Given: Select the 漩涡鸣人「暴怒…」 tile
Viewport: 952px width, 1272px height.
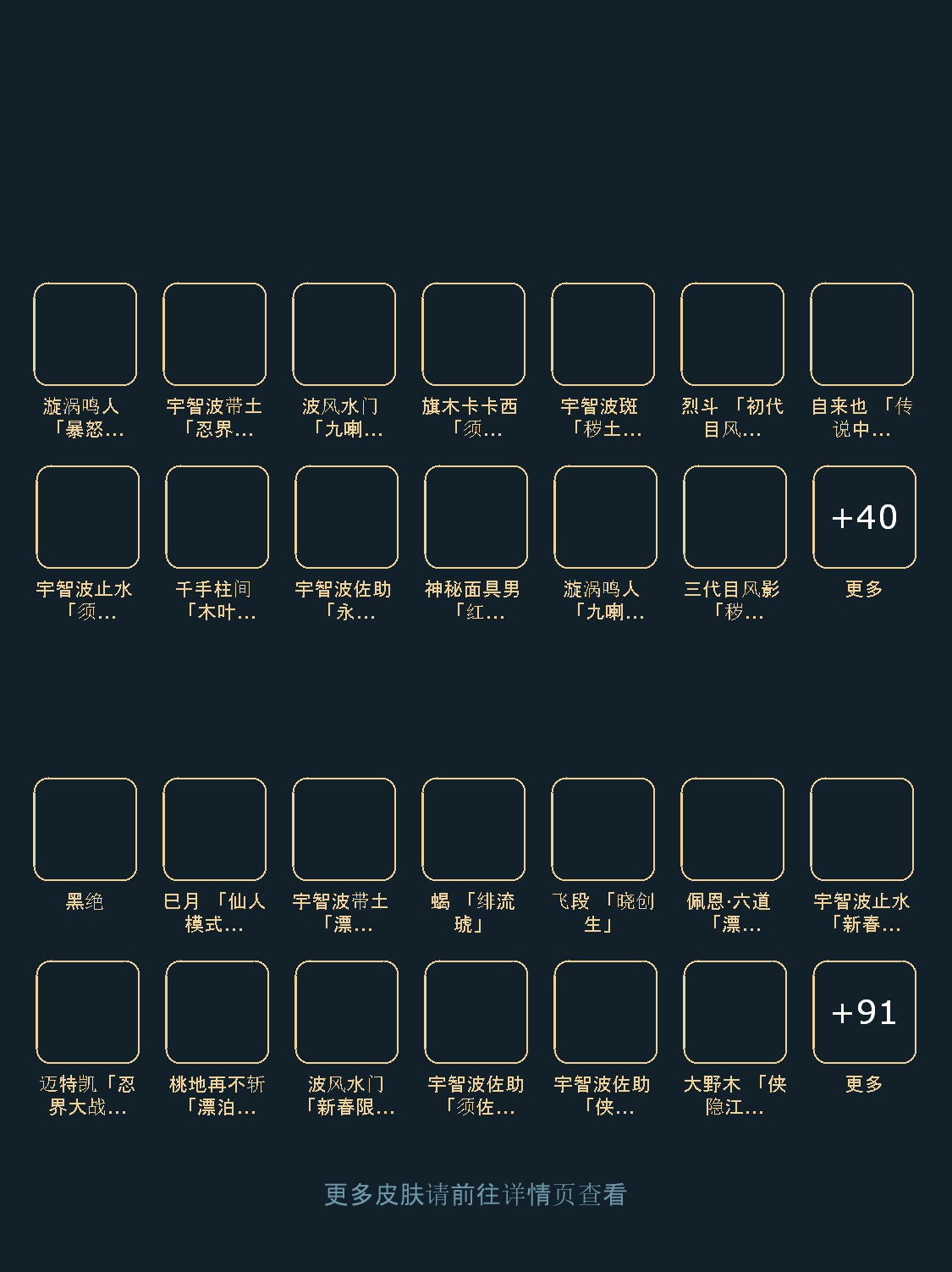Looking at the screenshot, I should [85, 334].
